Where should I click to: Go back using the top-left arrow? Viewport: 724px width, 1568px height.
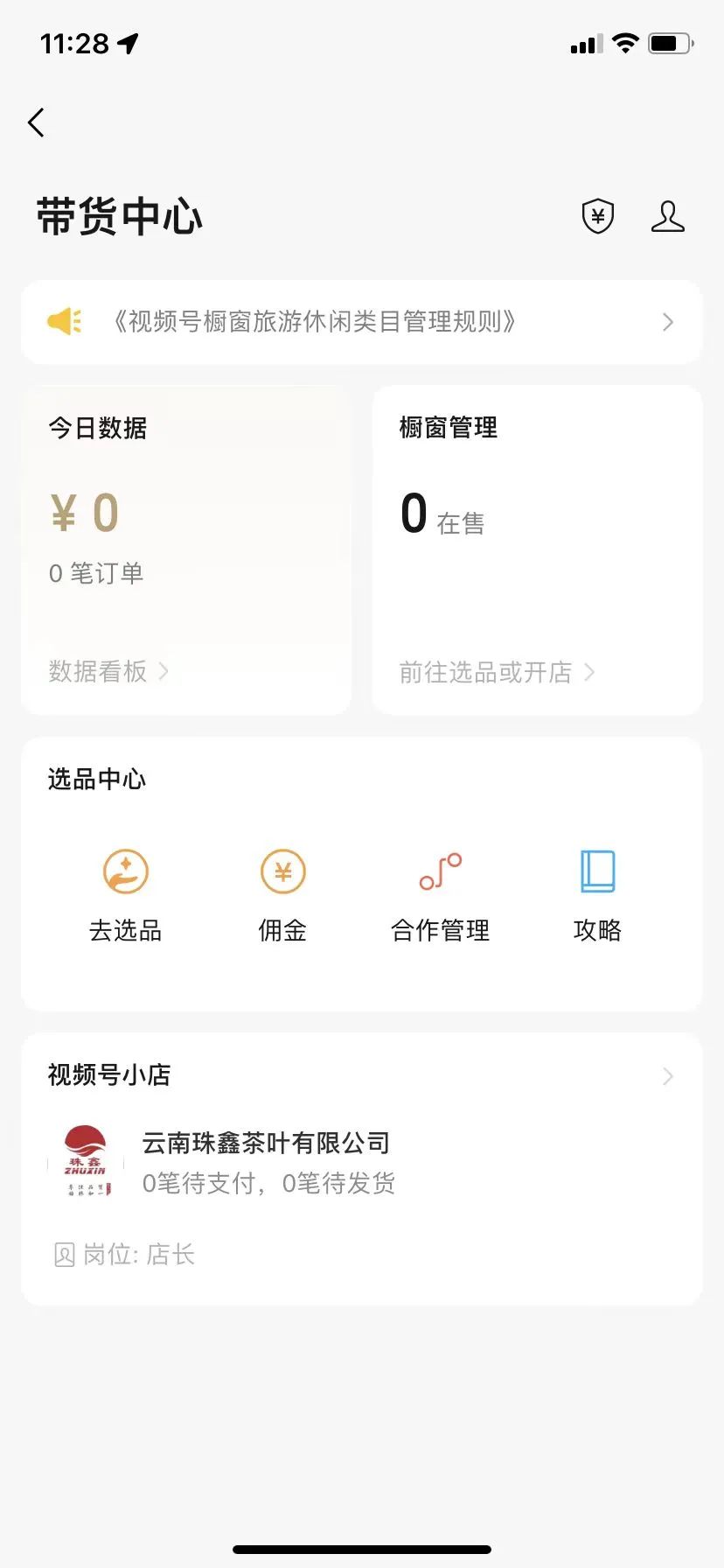[36, 122]
